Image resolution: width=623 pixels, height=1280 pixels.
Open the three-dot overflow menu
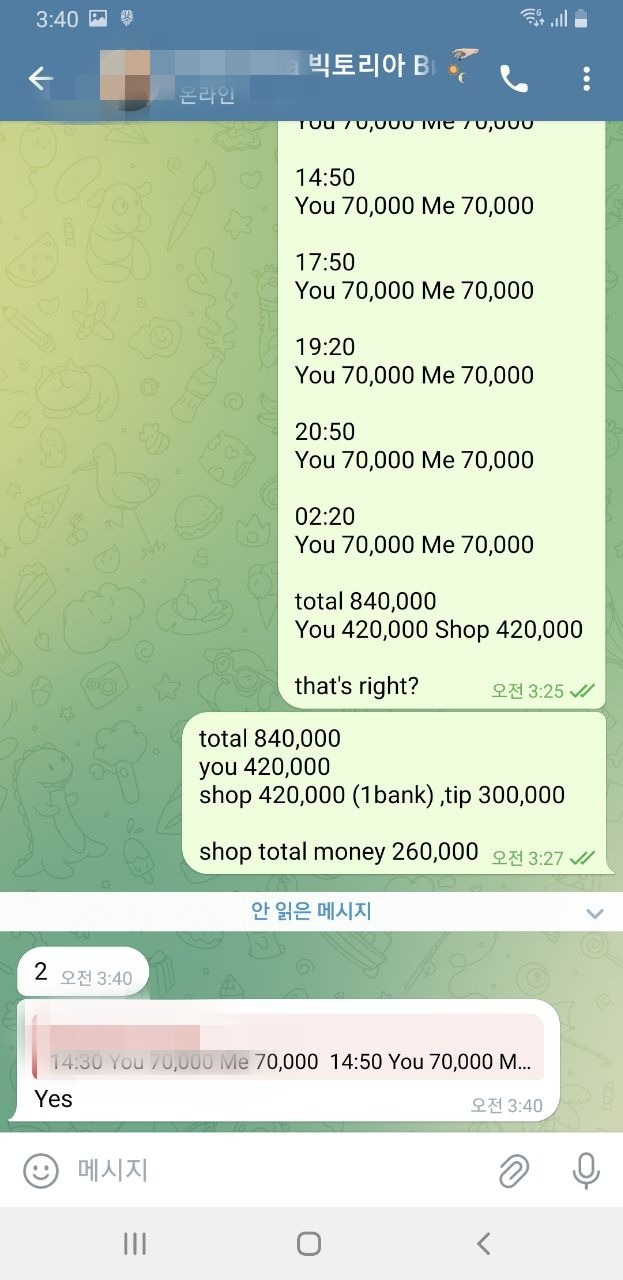586,80
